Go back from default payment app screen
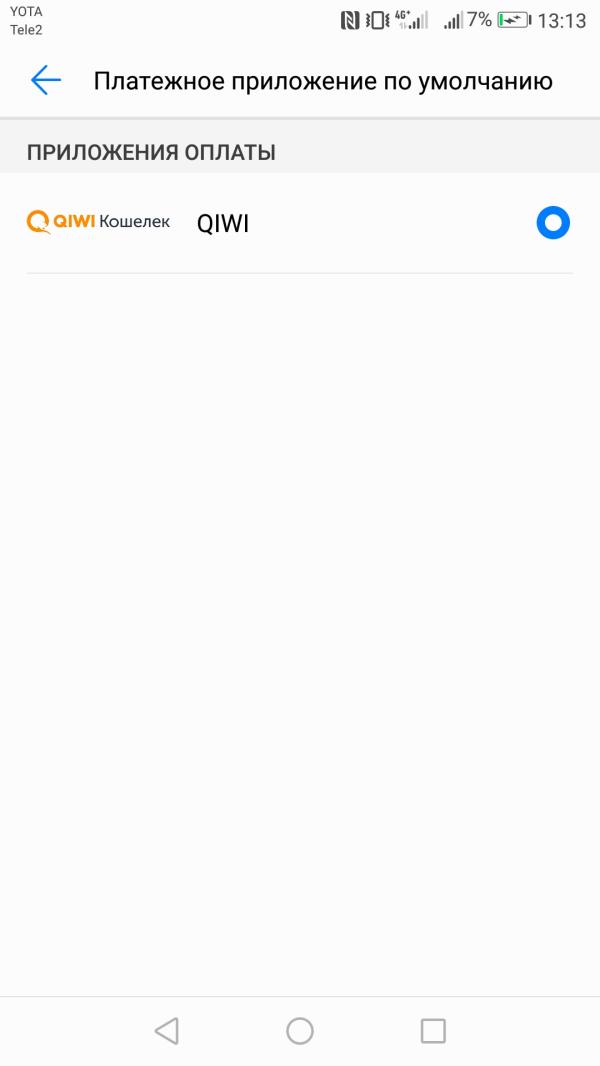 click(46, 81)
